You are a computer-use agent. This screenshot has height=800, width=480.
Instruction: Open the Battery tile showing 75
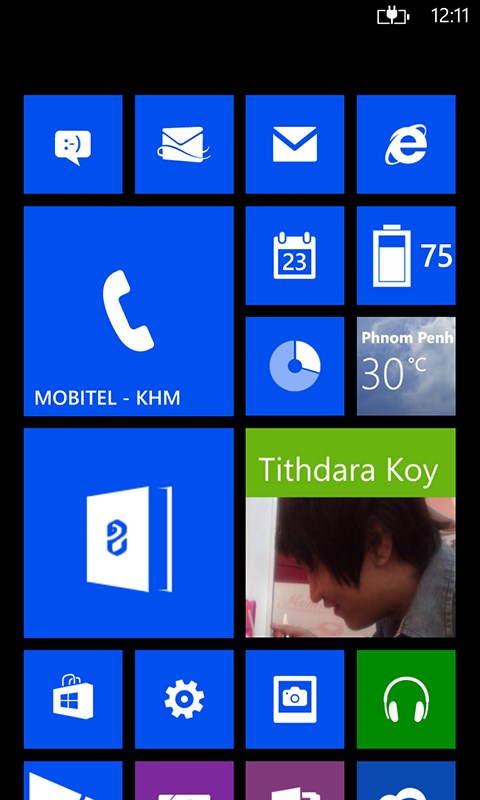[406, 256]
